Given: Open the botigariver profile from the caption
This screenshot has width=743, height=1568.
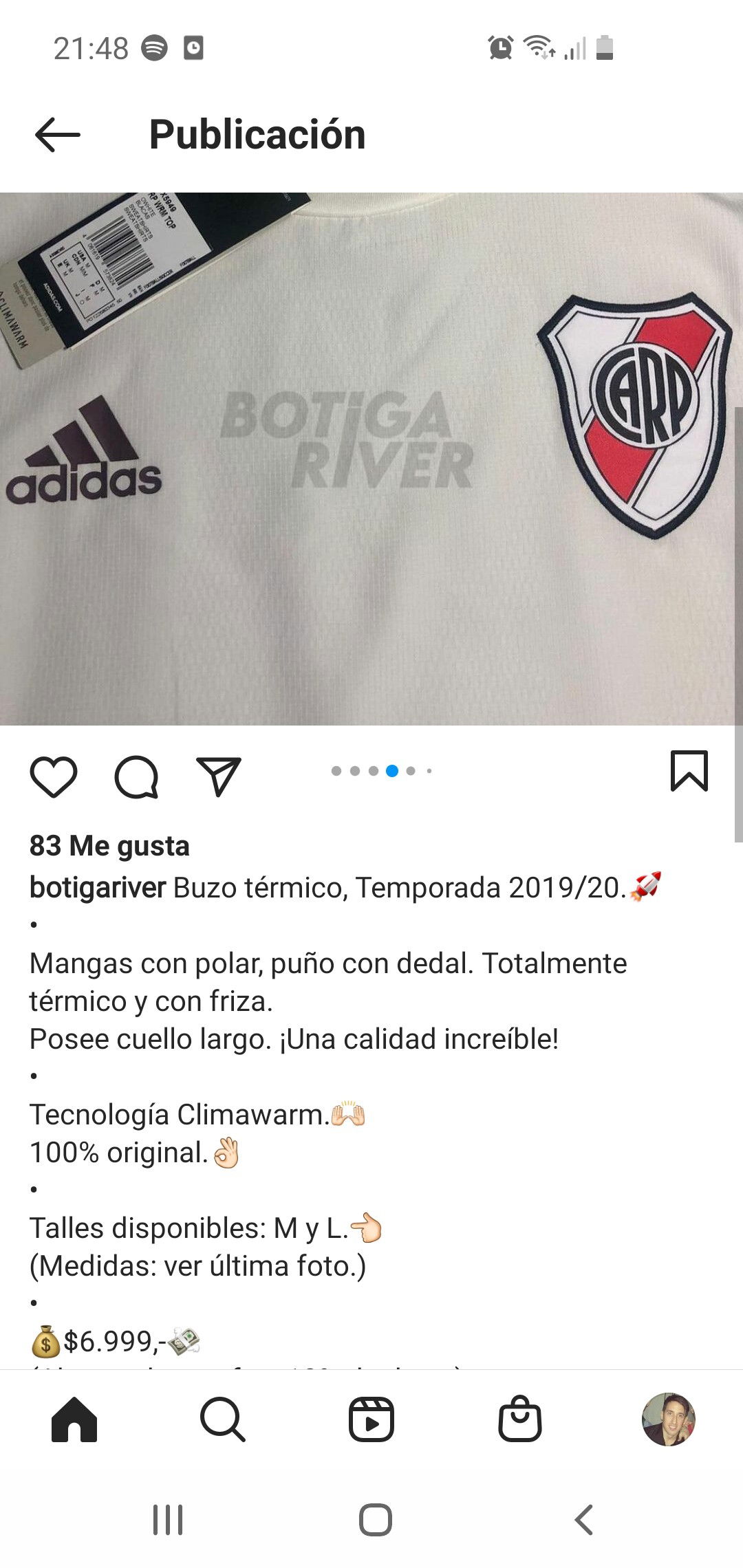Looking at the screenshot, I should (x=98, y=888).
